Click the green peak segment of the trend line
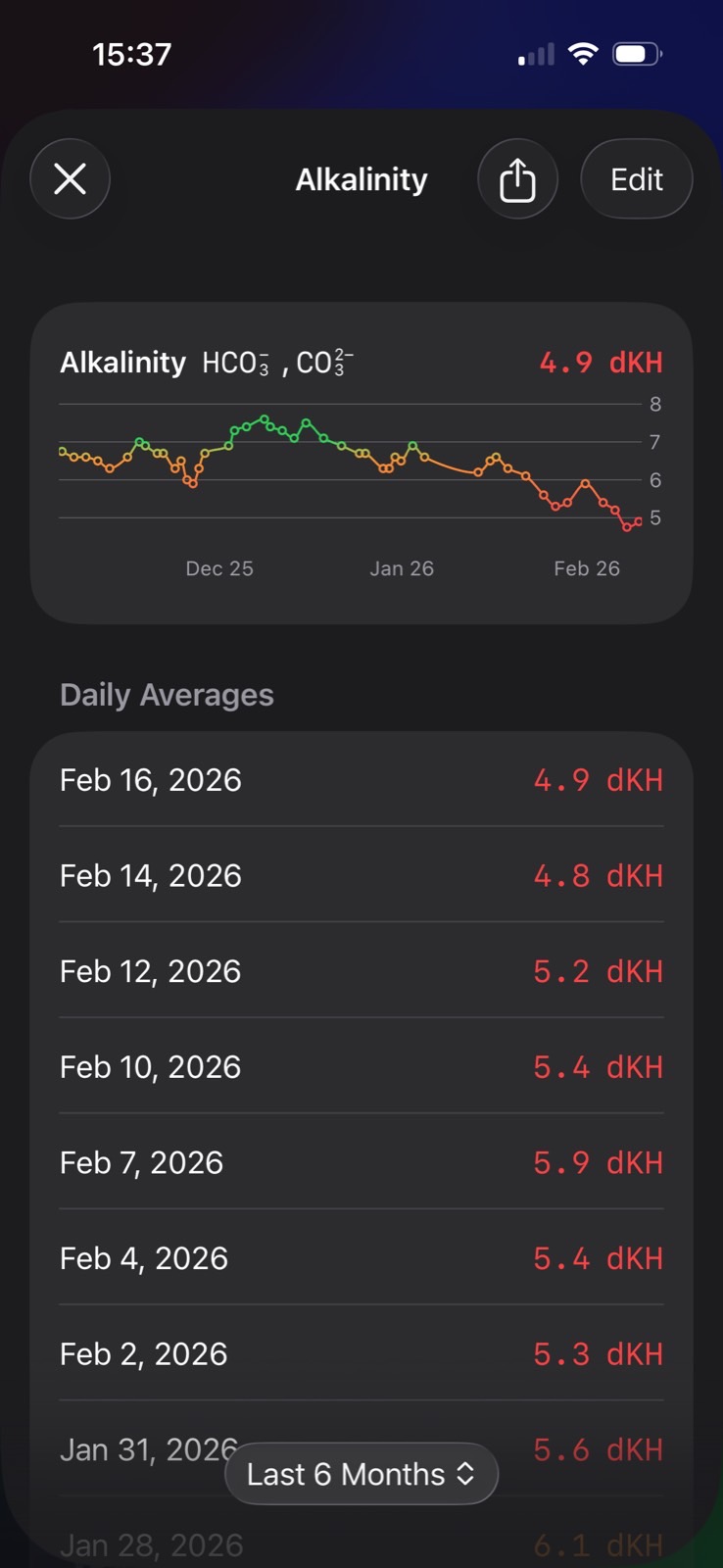 tap(263, 421)
